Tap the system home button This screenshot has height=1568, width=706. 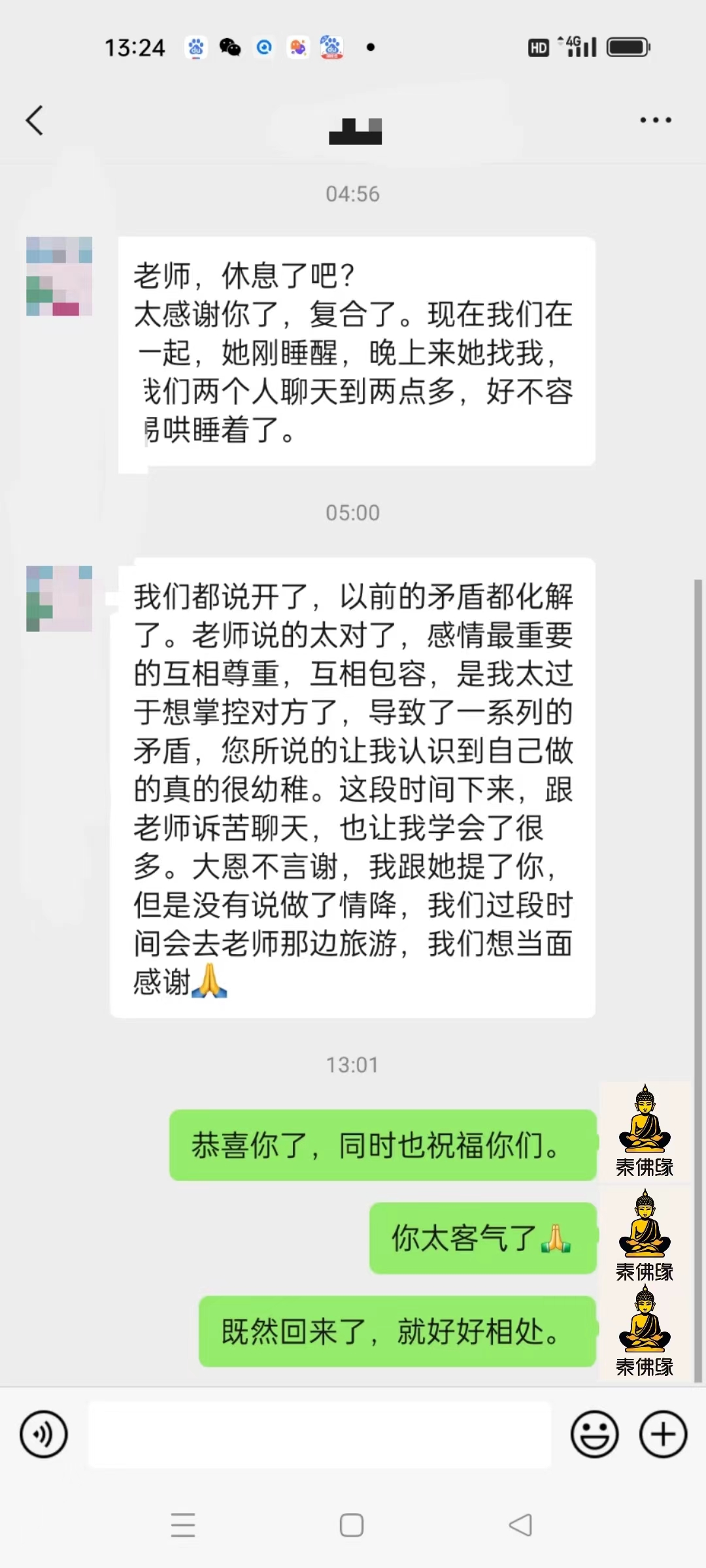coord(352,1526)
